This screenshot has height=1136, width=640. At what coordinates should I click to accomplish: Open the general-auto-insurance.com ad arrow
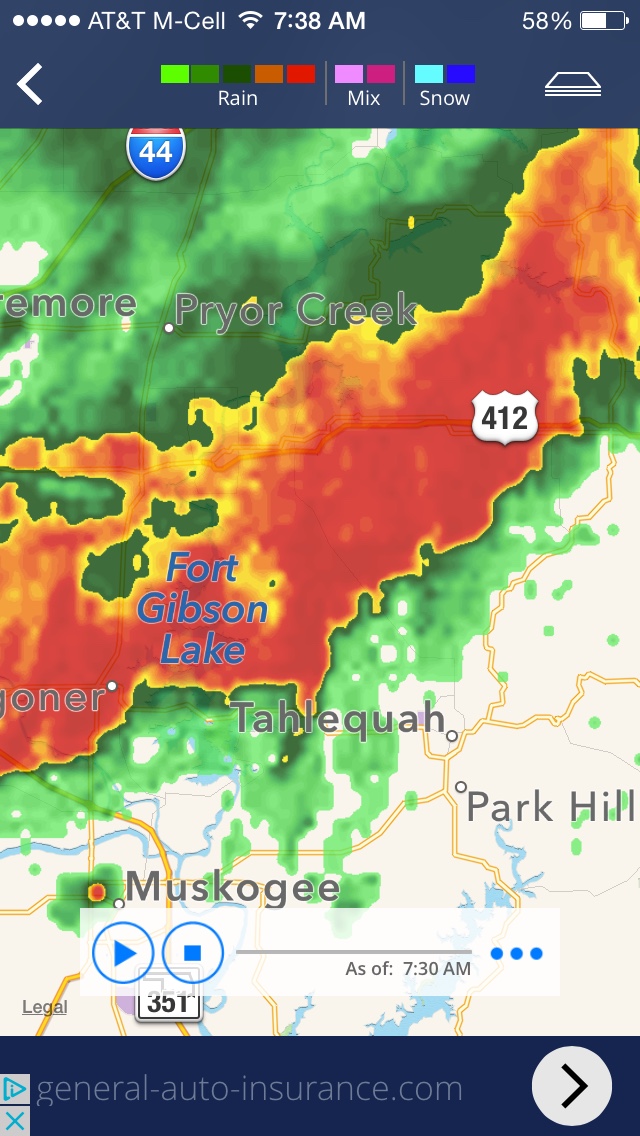(x=571, y=1087)
